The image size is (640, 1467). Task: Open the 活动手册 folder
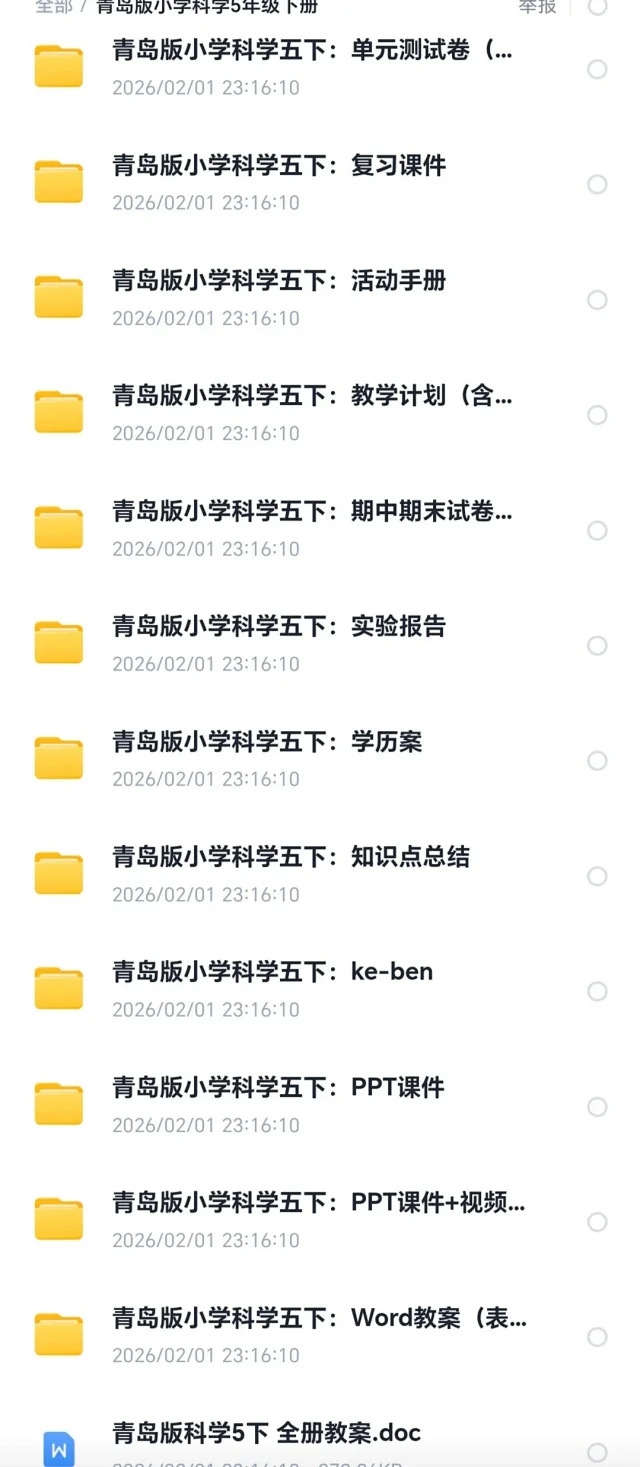pyautogui.click(x=279, y=282)
